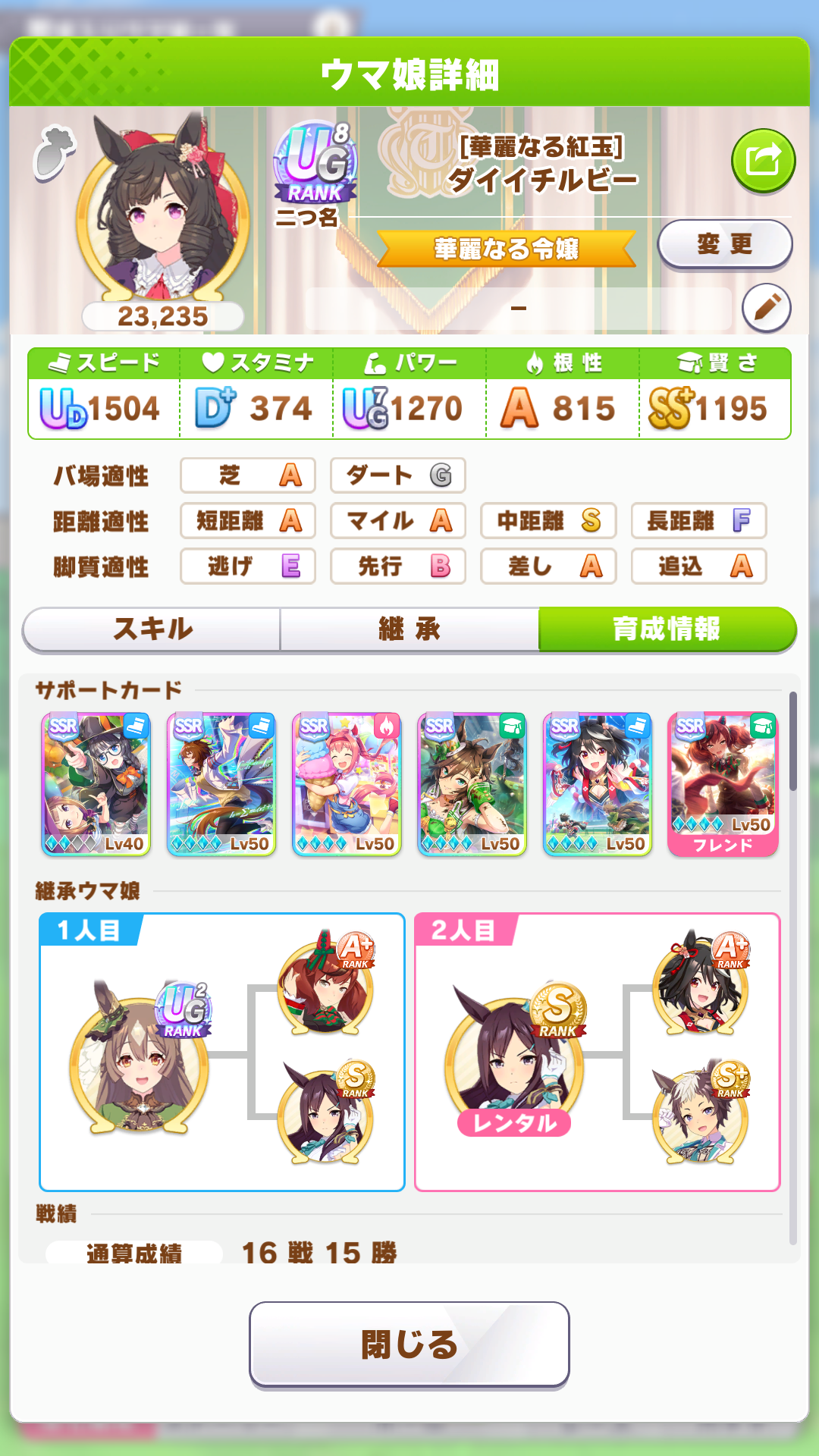Tap the carrot icon beside the portrait
This screenshot has height=1456, width=819.
click(53, 152)
